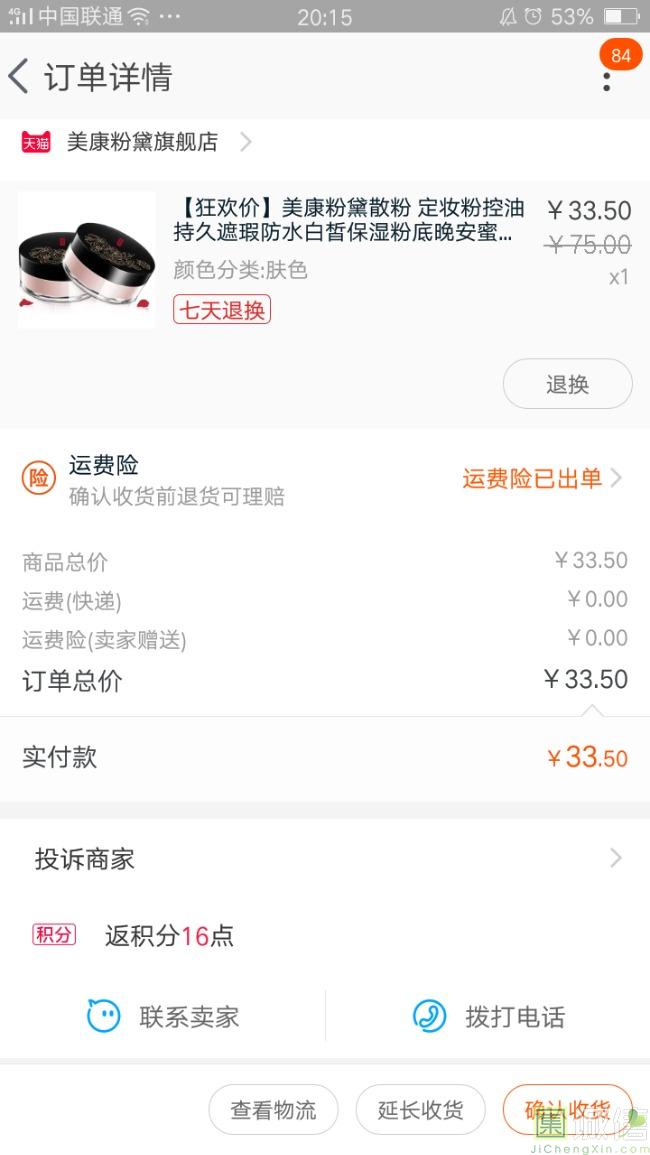Tap the 退换 return button

click(x=567, y=384)
